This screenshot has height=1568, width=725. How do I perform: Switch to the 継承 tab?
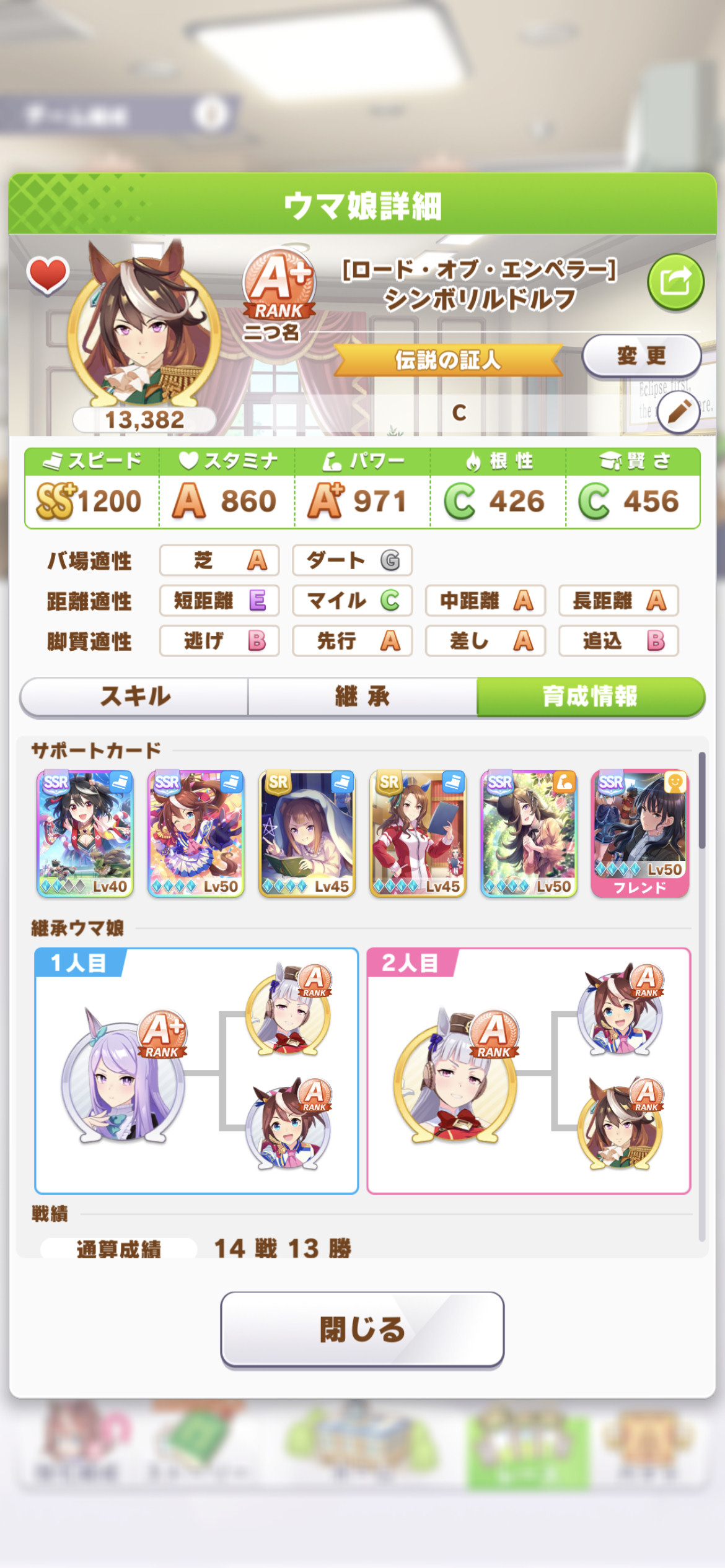(x=362, y=697)
